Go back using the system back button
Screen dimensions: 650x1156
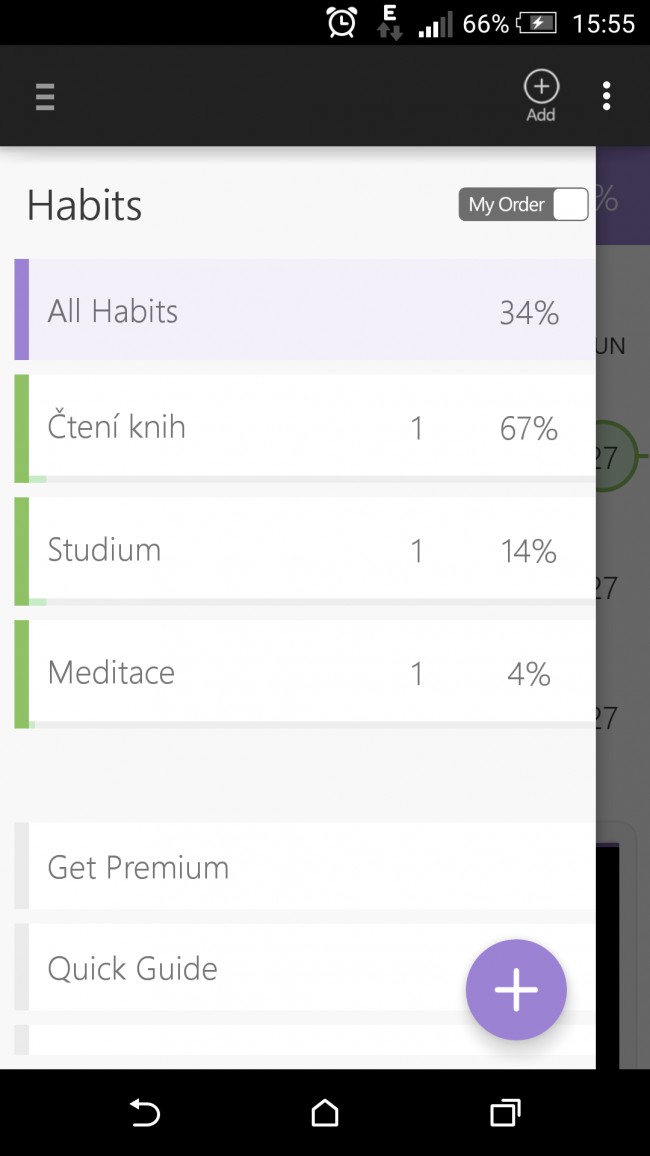click(x=144, y=1113)
